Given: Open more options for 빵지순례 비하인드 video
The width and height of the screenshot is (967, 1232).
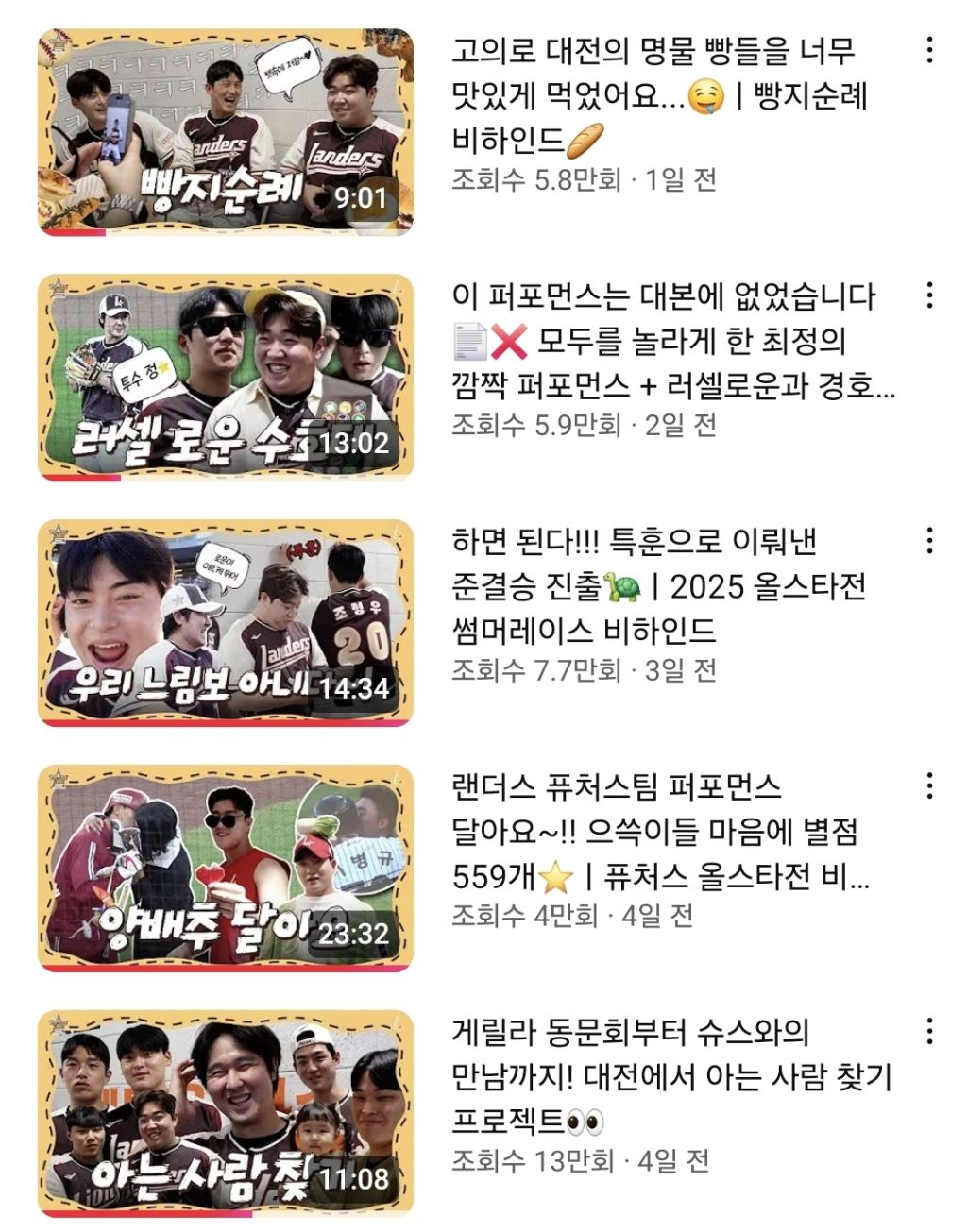Looking at the screenshot, I should click(930, 50).
